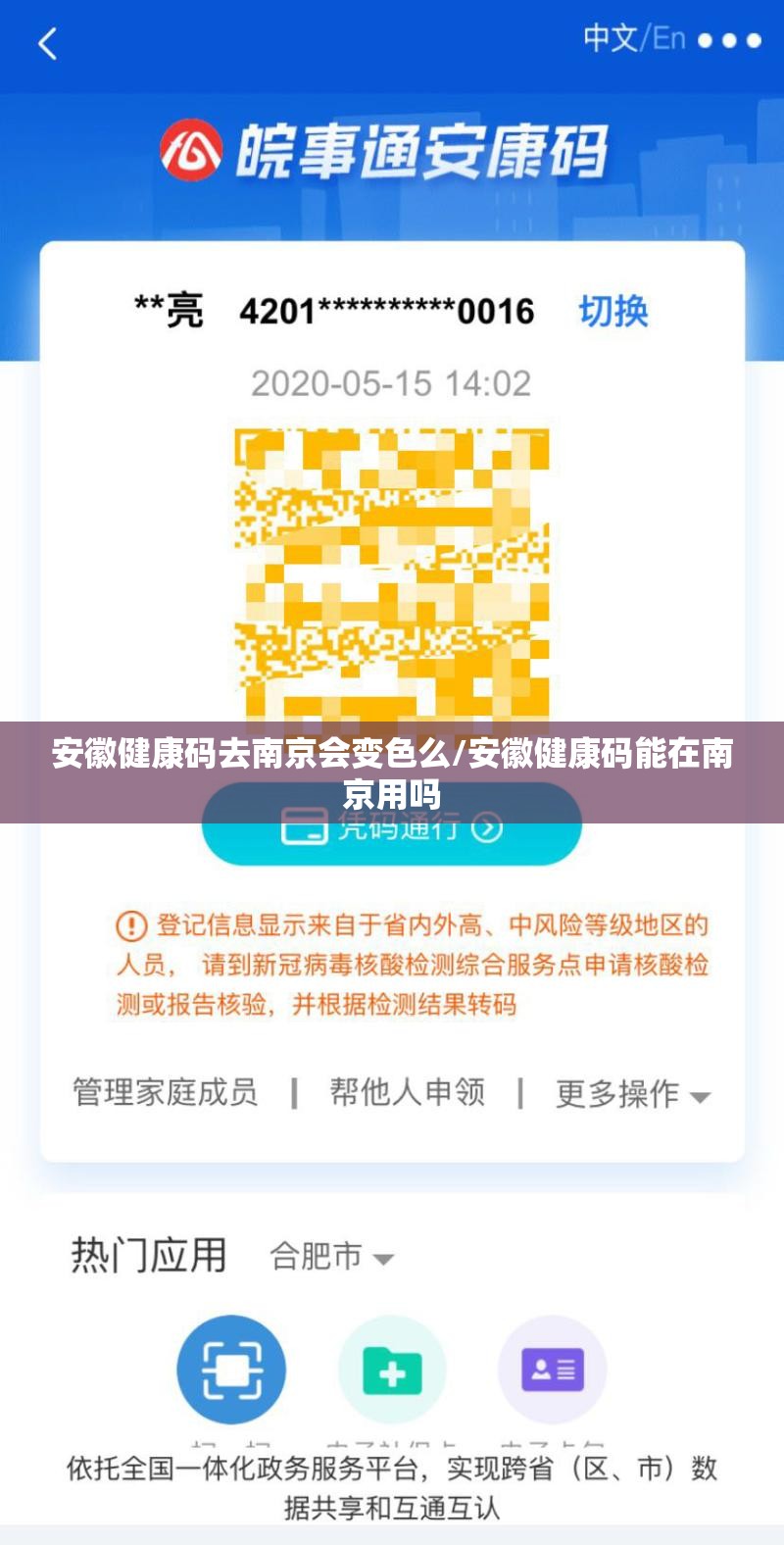Open 管理家庭成员

(166, 1092)
